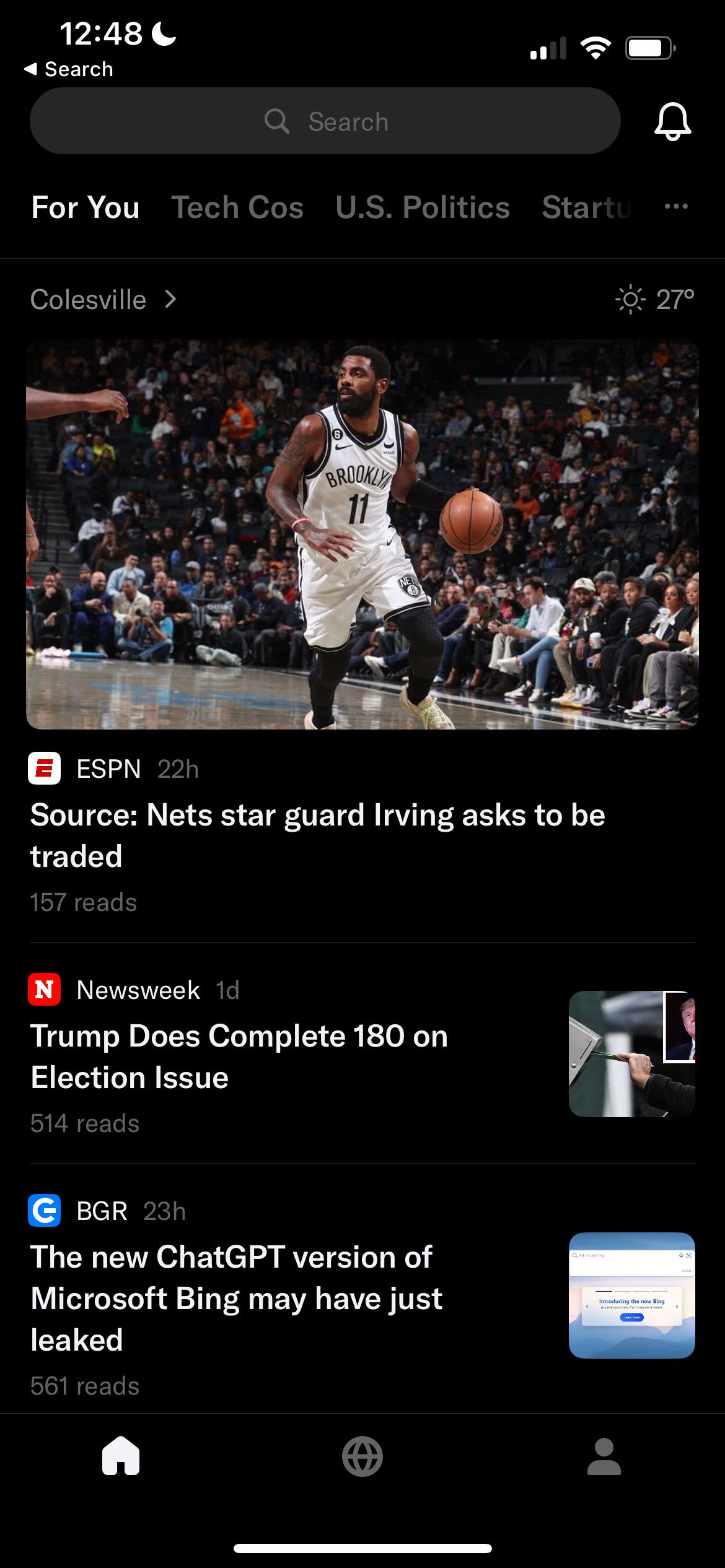This screenshot has height=1568, width=725.
Task: Switch to the U.S. Politics tab
Action: pyautogui.click(x=423, y=207)
